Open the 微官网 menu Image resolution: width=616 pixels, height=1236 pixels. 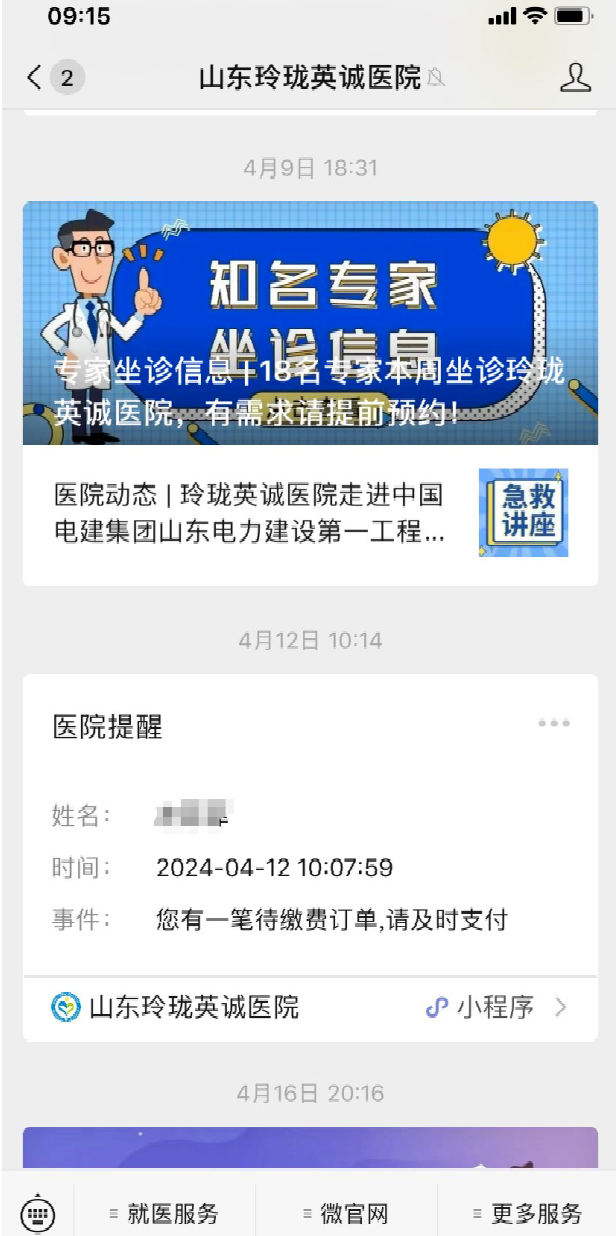pyautogui.click(x=346, y=1214)
